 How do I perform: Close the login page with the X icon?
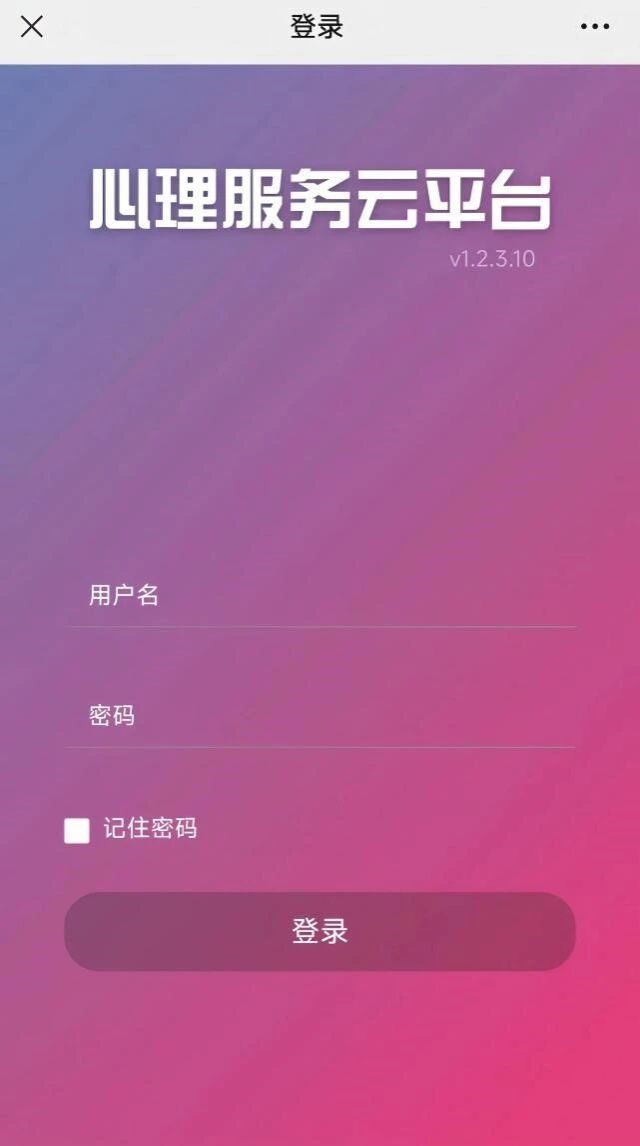32,27
